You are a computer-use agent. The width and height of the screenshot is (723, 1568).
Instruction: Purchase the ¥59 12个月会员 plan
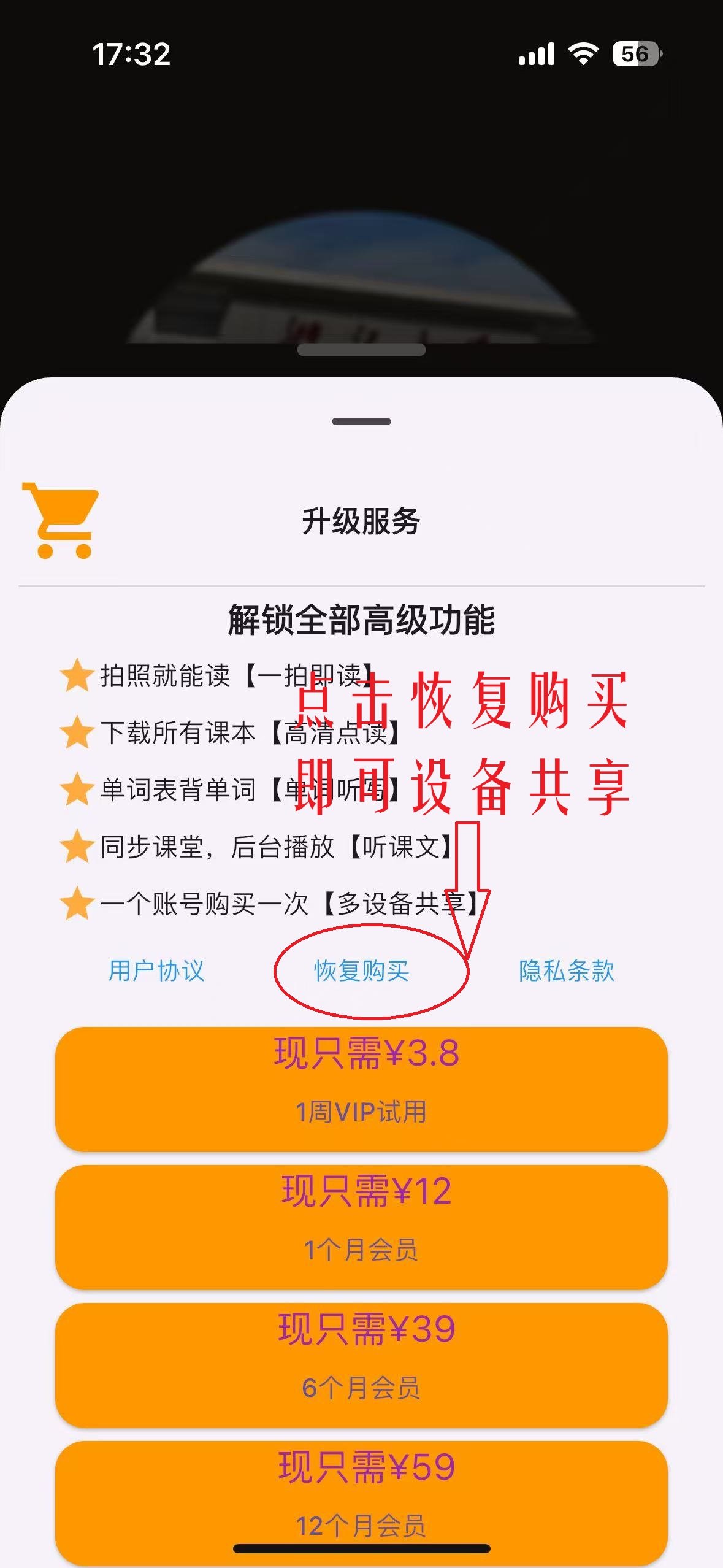(x=361, y=1497)
